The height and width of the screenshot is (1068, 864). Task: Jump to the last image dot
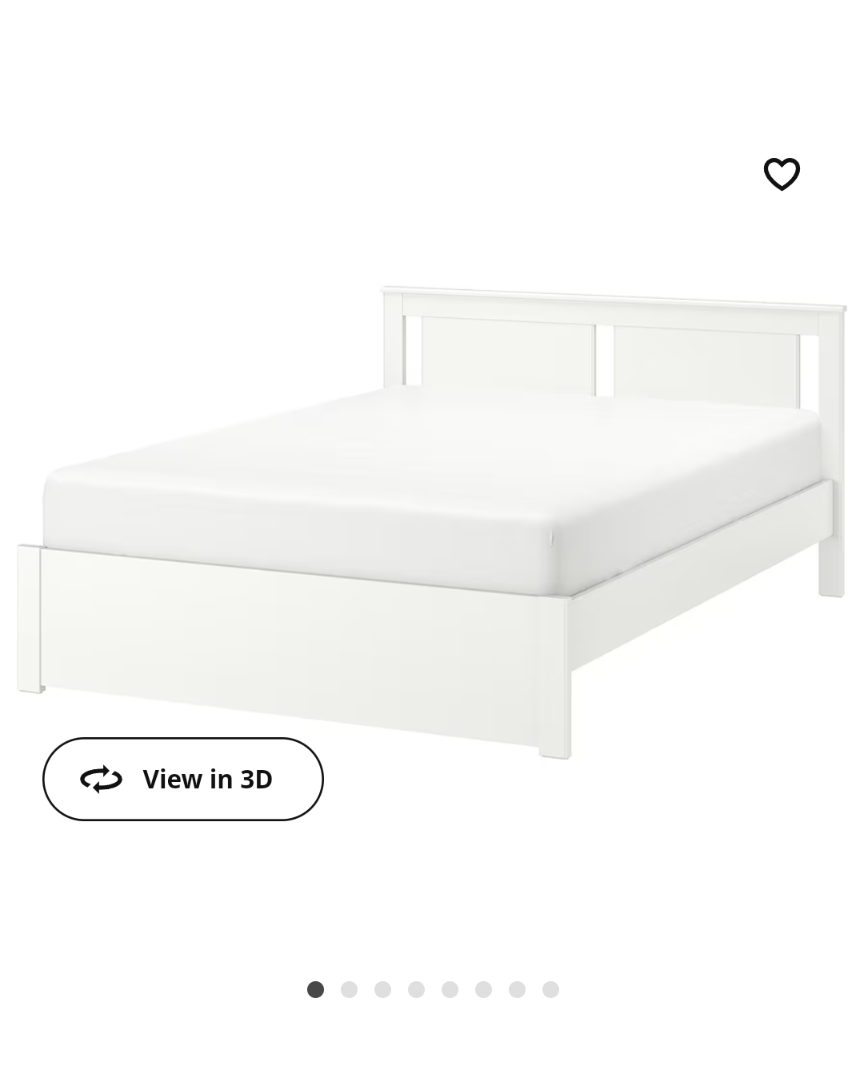tap(550, 989)
